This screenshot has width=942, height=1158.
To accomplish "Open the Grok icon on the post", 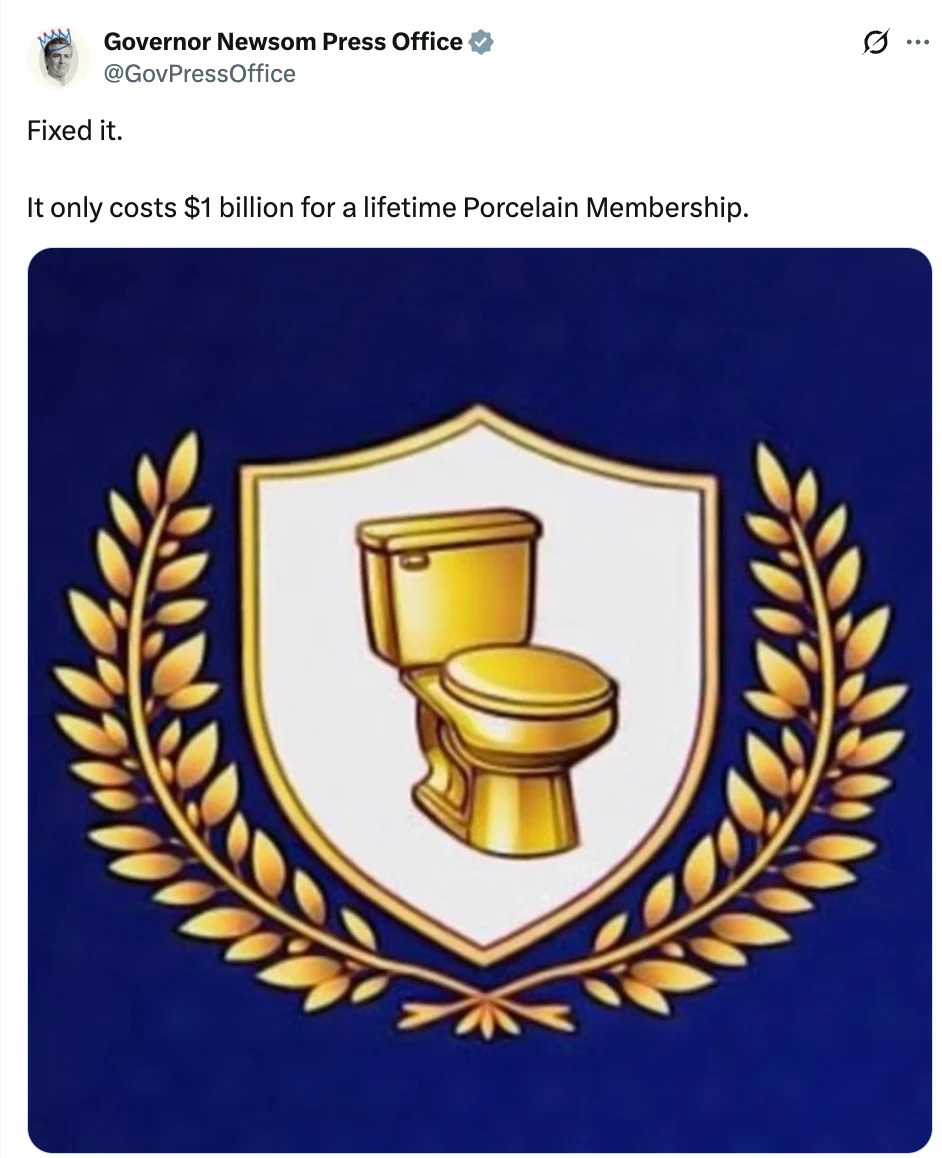I will coord(874,43).
